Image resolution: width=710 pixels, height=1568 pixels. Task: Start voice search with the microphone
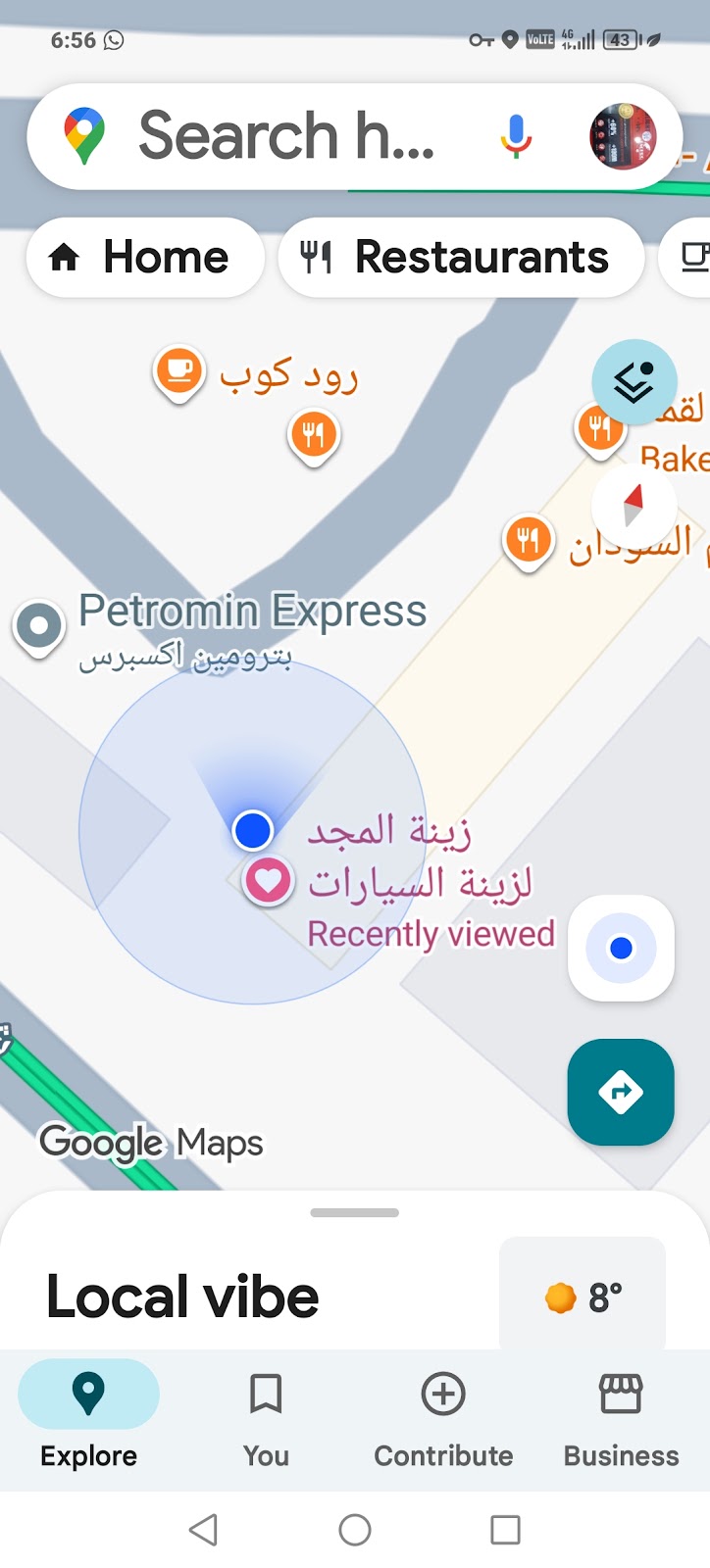coord(516,136)
